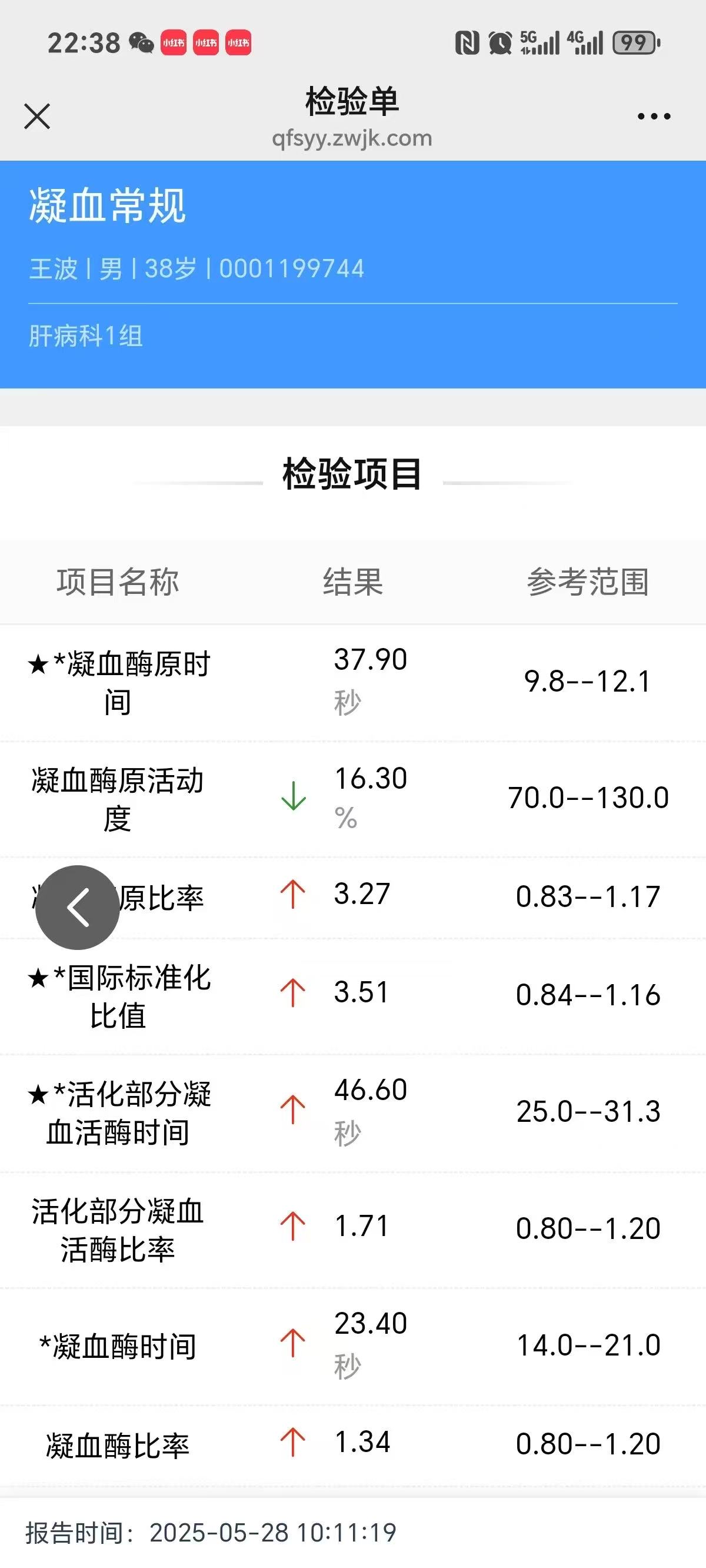Close the lab report webview
The height and width of the screenshot is (1568, 706).
[x=37, y=117]
